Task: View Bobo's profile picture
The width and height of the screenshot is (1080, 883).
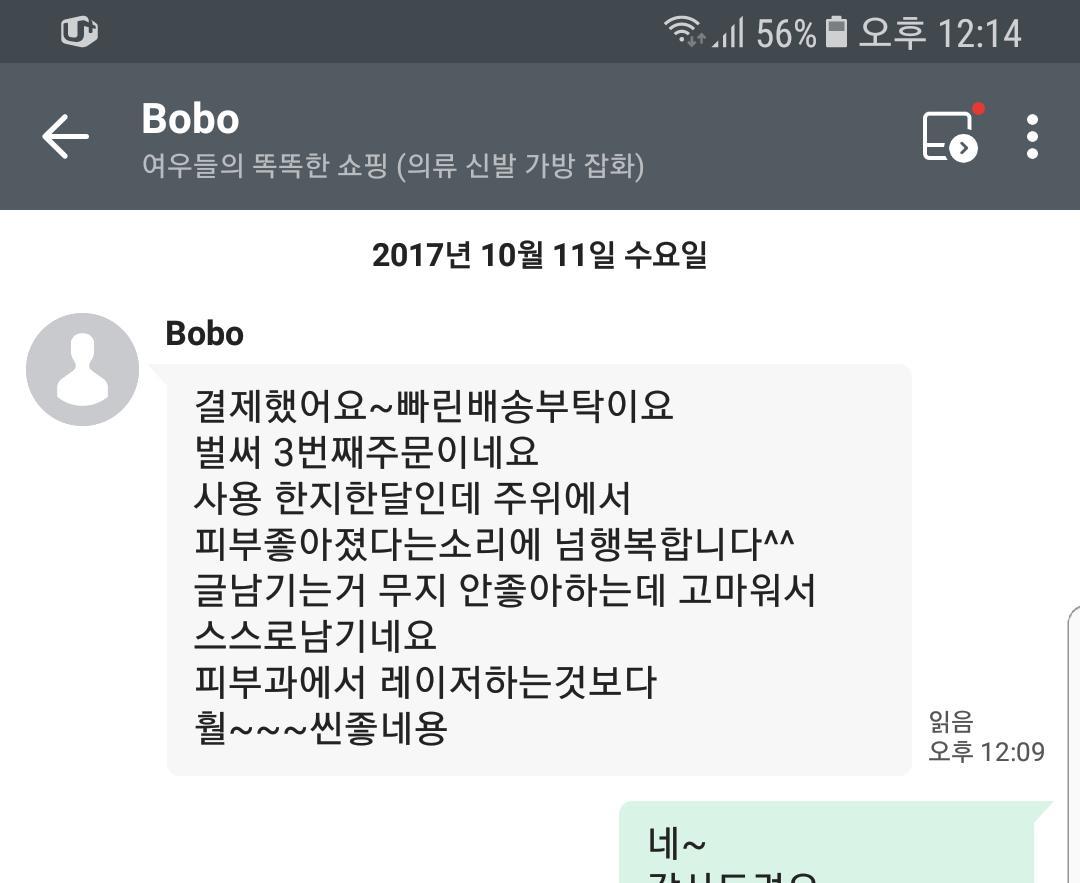Action: click(82, 369)
